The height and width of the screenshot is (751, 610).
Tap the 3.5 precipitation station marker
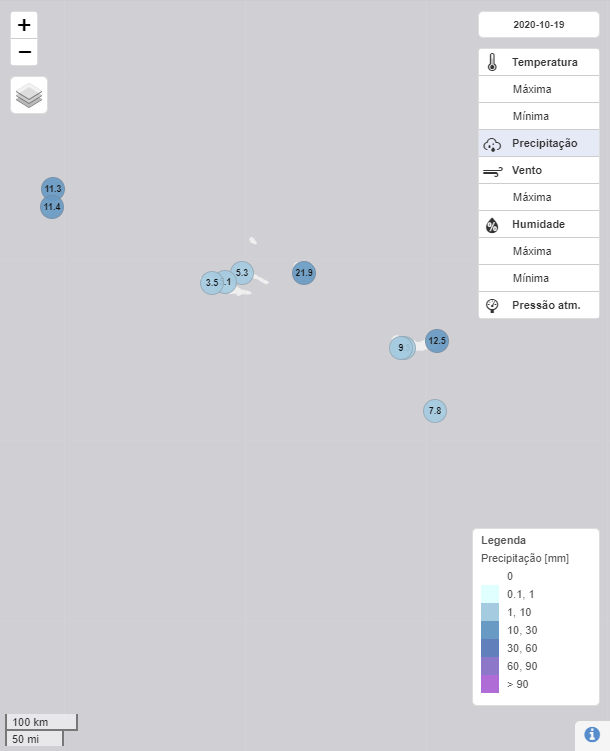pyautogui.click(x=210, y=283)
